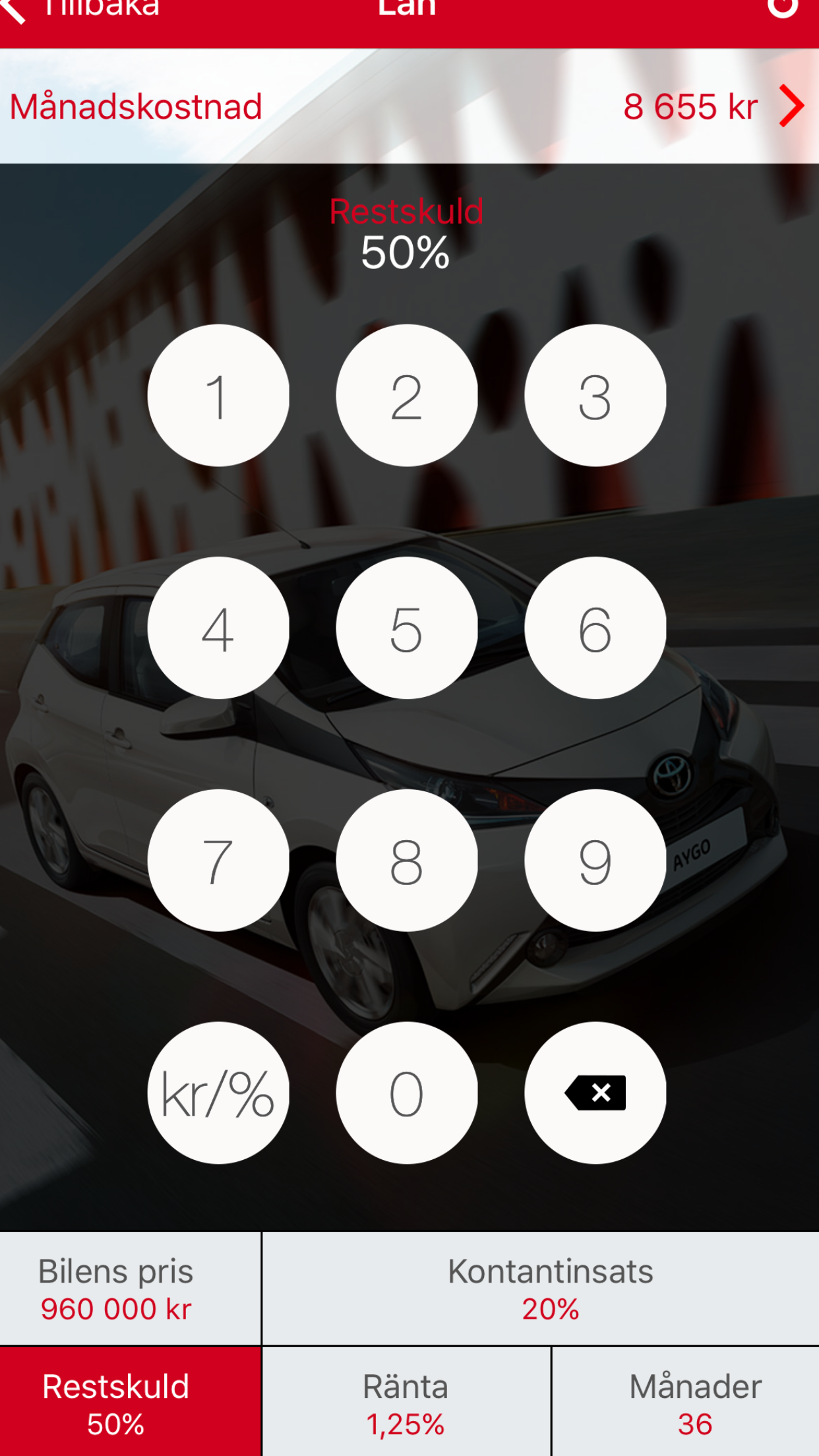Tap number 4 key
Viewport: 819px width, 1456px height.
click(x=218, y=628)
